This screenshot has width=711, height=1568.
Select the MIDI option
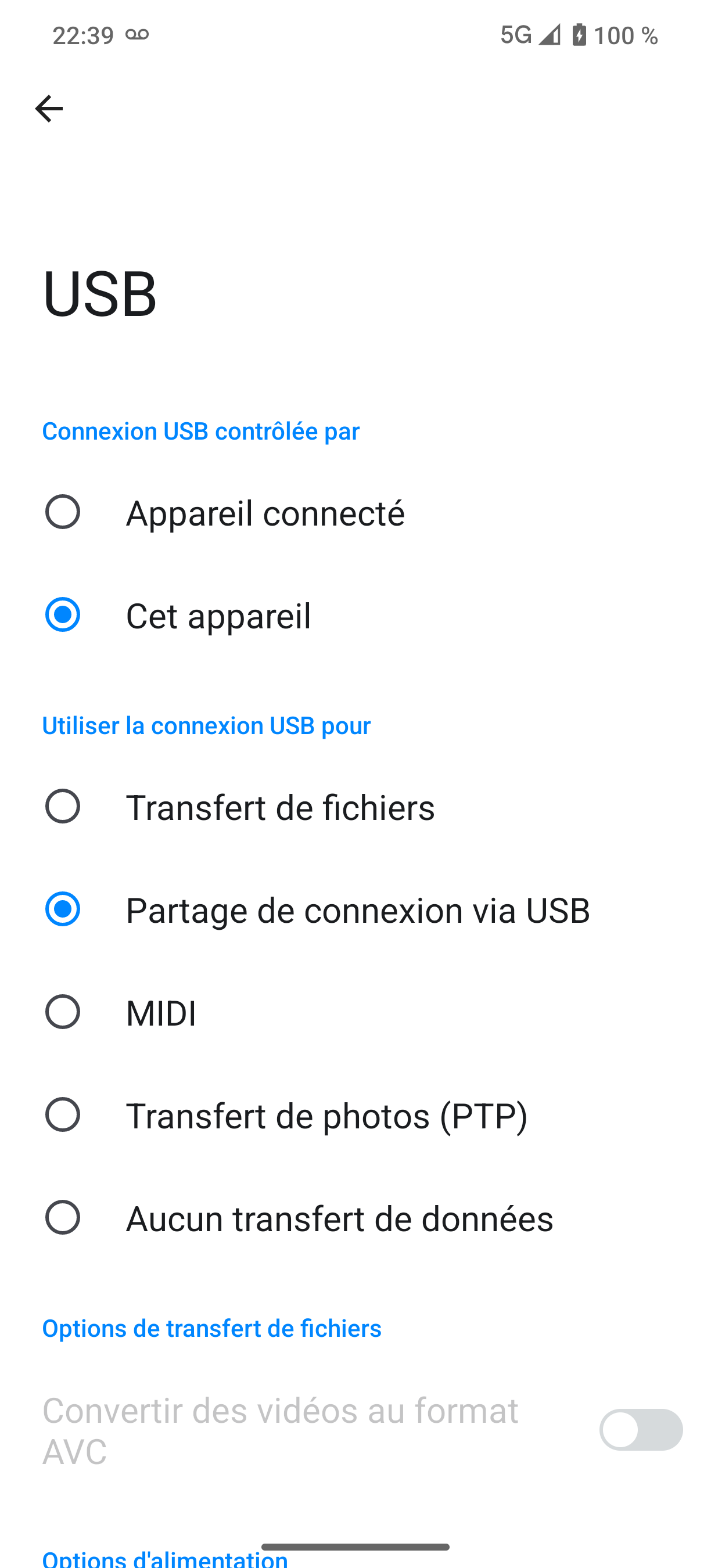(x=355, y=1013)
